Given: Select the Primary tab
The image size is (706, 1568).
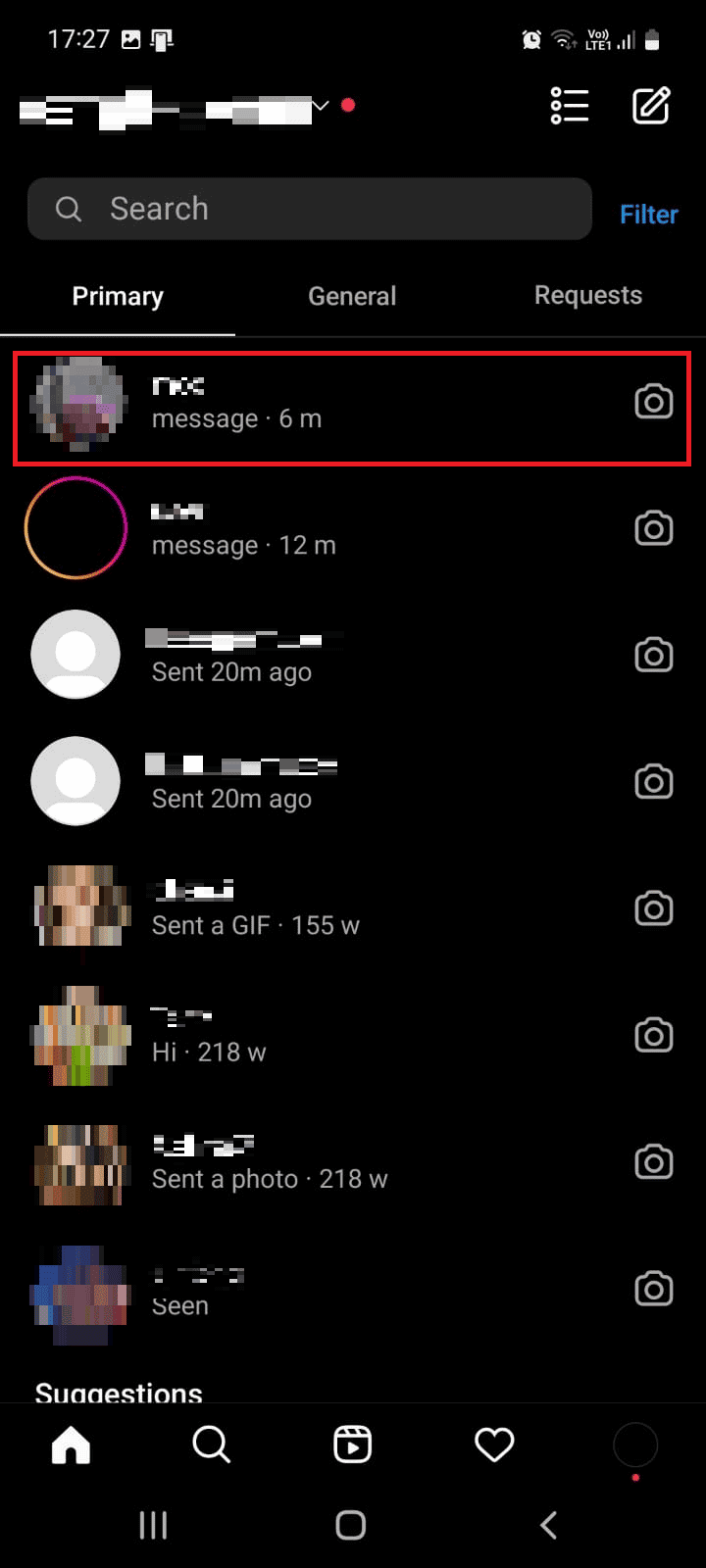Looking at the screenshot, I should click(118, 296).
